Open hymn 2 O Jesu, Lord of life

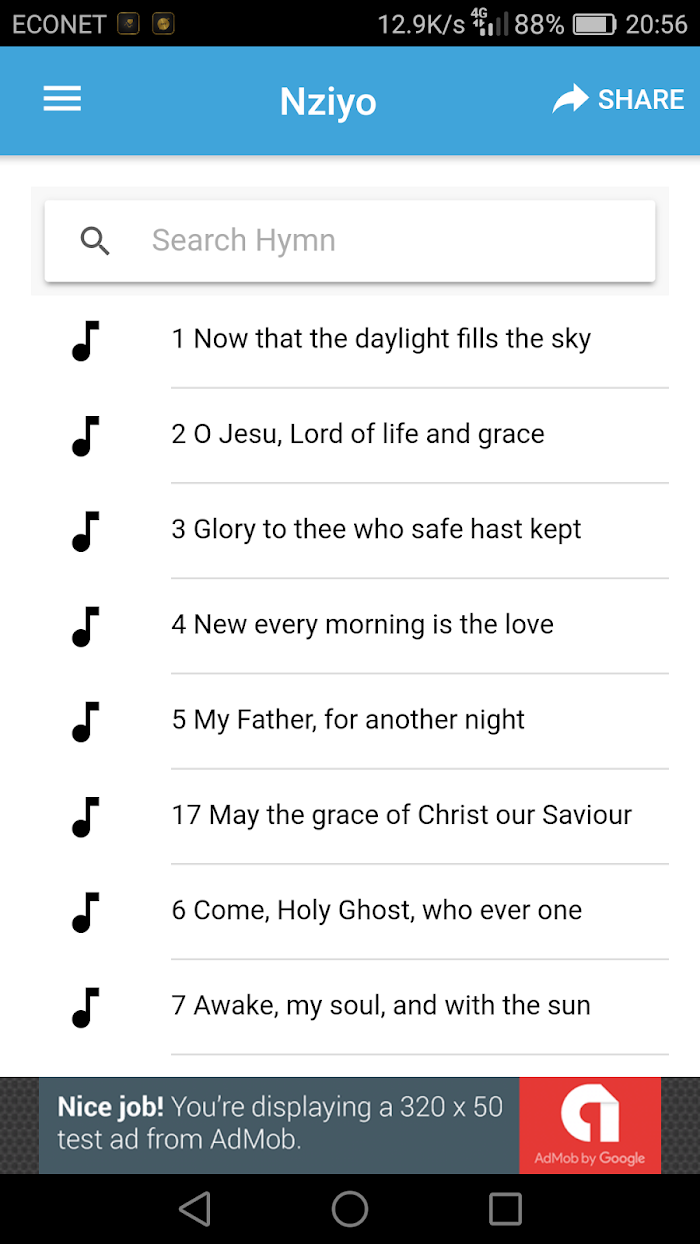point(350,435)
